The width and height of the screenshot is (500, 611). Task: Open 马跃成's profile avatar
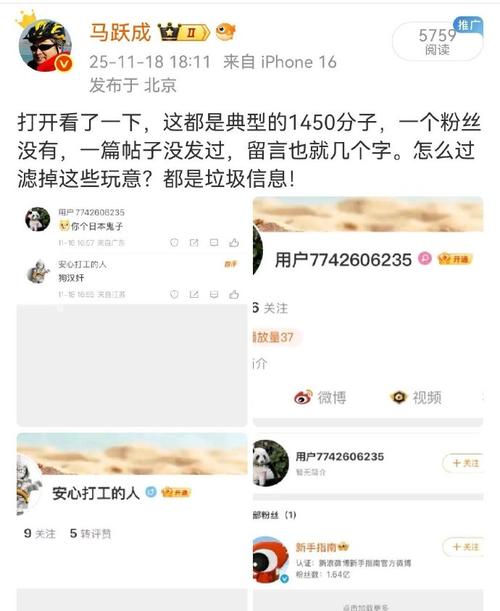tap(45, 45)
